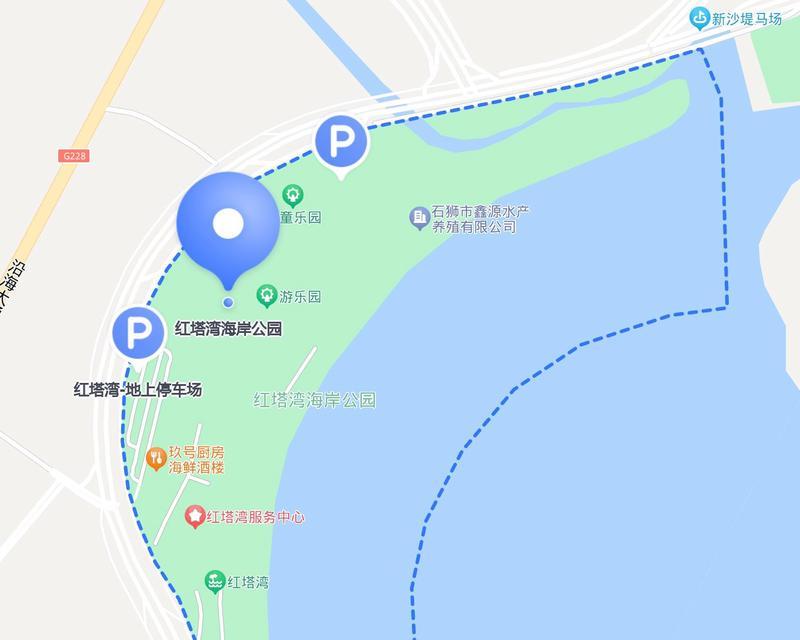Tap the 童乐园 point of interest
800x640 pixels.
pyautogui.click(x=293, y=195)
